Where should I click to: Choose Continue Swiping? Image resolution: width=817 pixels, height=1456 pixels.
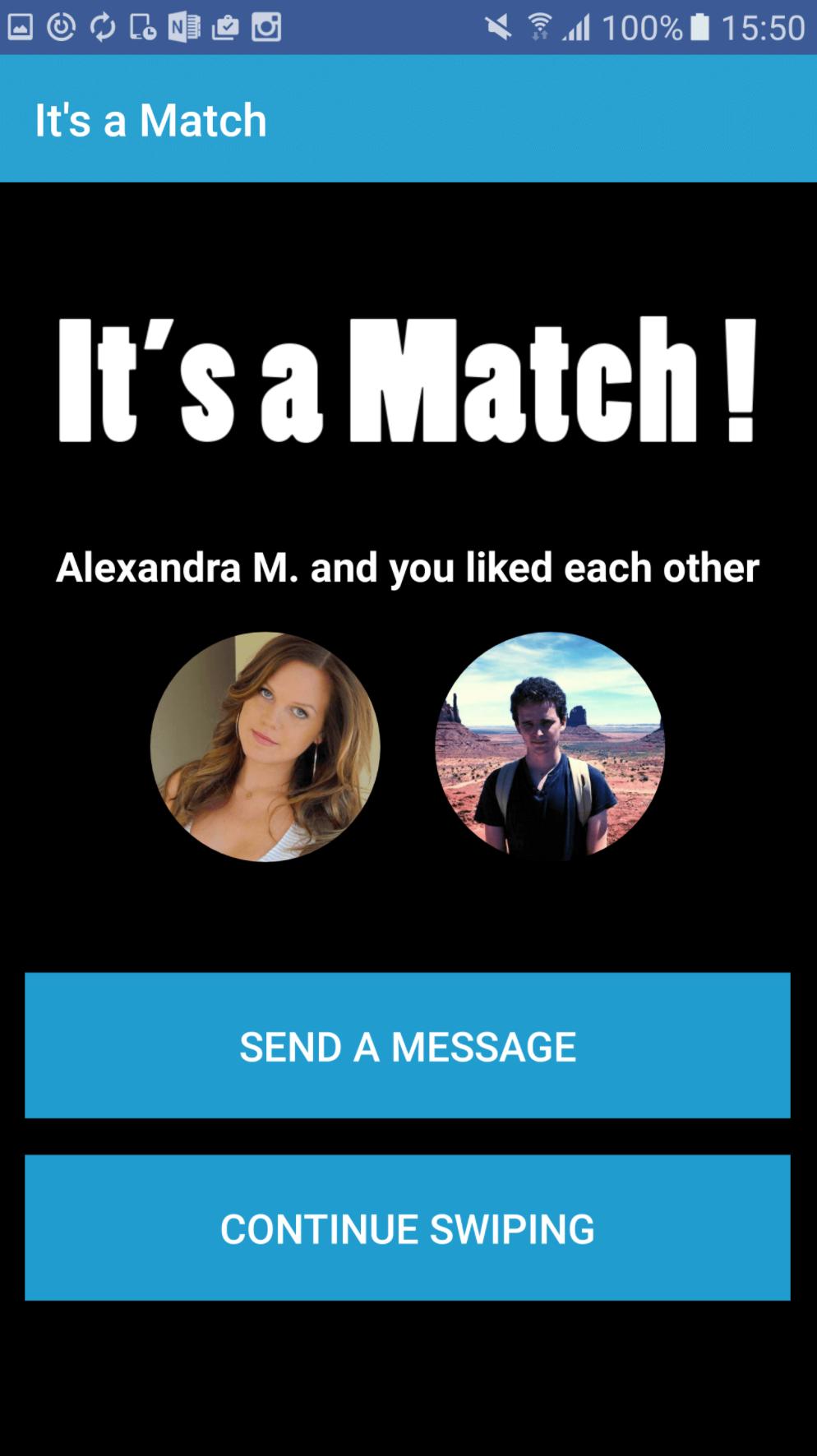pos(408,1228)
